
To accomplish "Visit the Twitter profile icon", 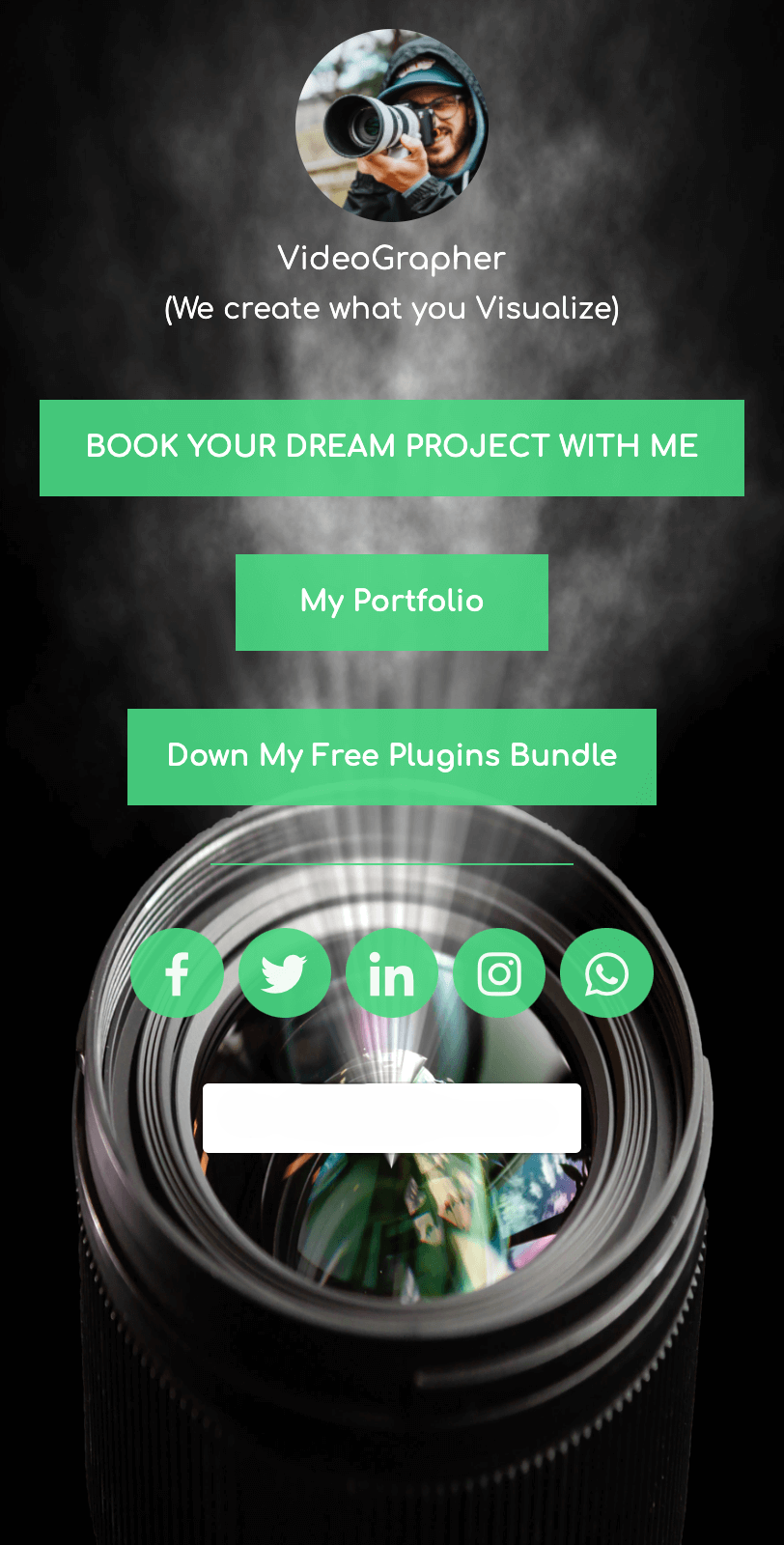I will coord(284,973).
